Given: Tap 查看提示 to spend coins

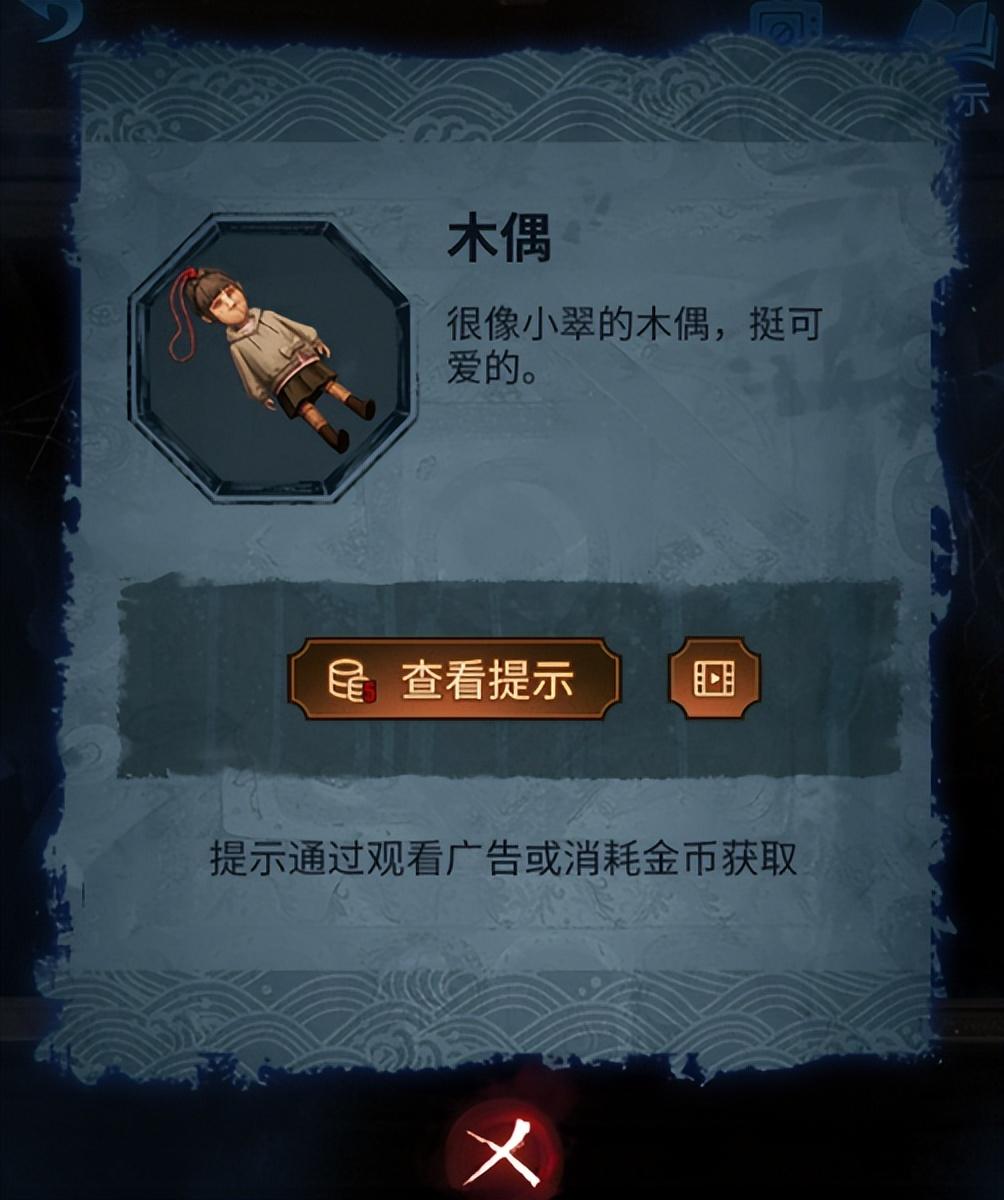Looking at the screenshot, I should coord(454,680).
